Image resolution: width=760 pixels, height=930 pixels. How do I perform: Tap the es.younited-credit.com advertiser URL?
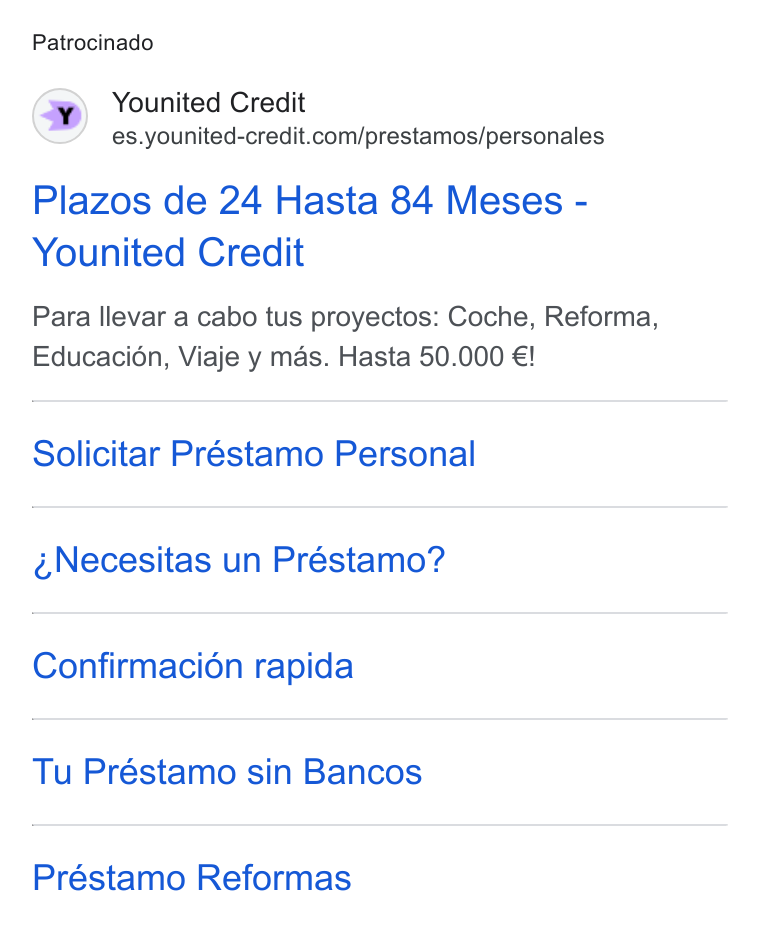click(x=358, y=136)
